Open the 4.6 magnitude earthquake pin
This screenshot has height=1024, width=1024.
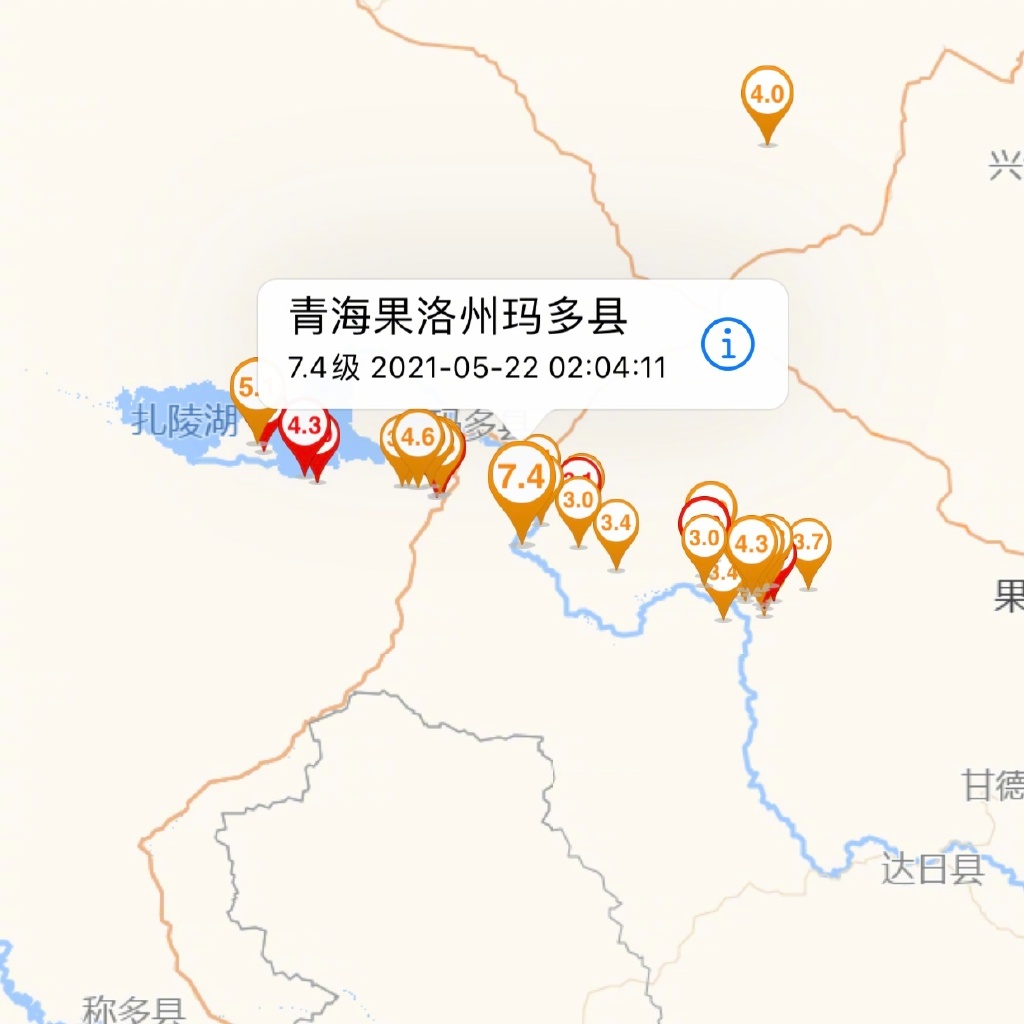pyautogui.click(x=417, y=438)
